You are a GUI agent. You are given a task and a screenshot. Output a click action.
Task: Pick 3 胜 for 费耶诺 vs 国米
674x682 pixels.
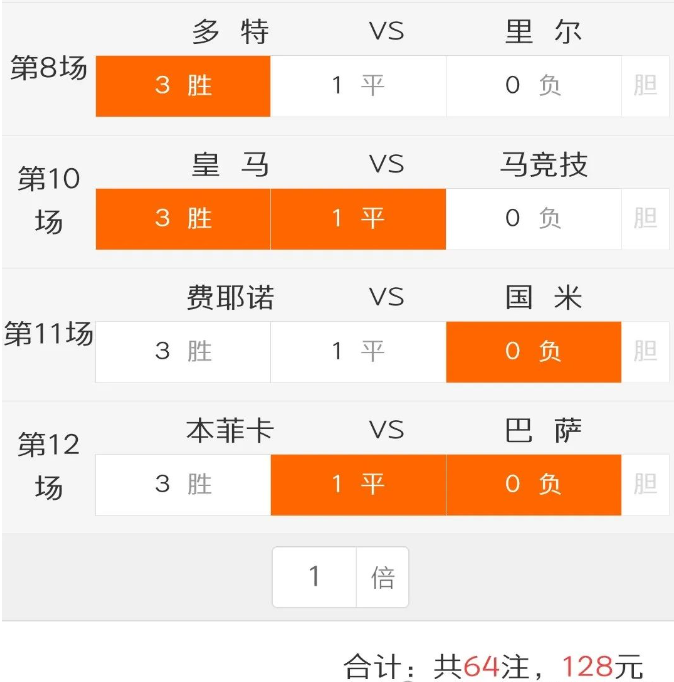(x=183, y=352)
